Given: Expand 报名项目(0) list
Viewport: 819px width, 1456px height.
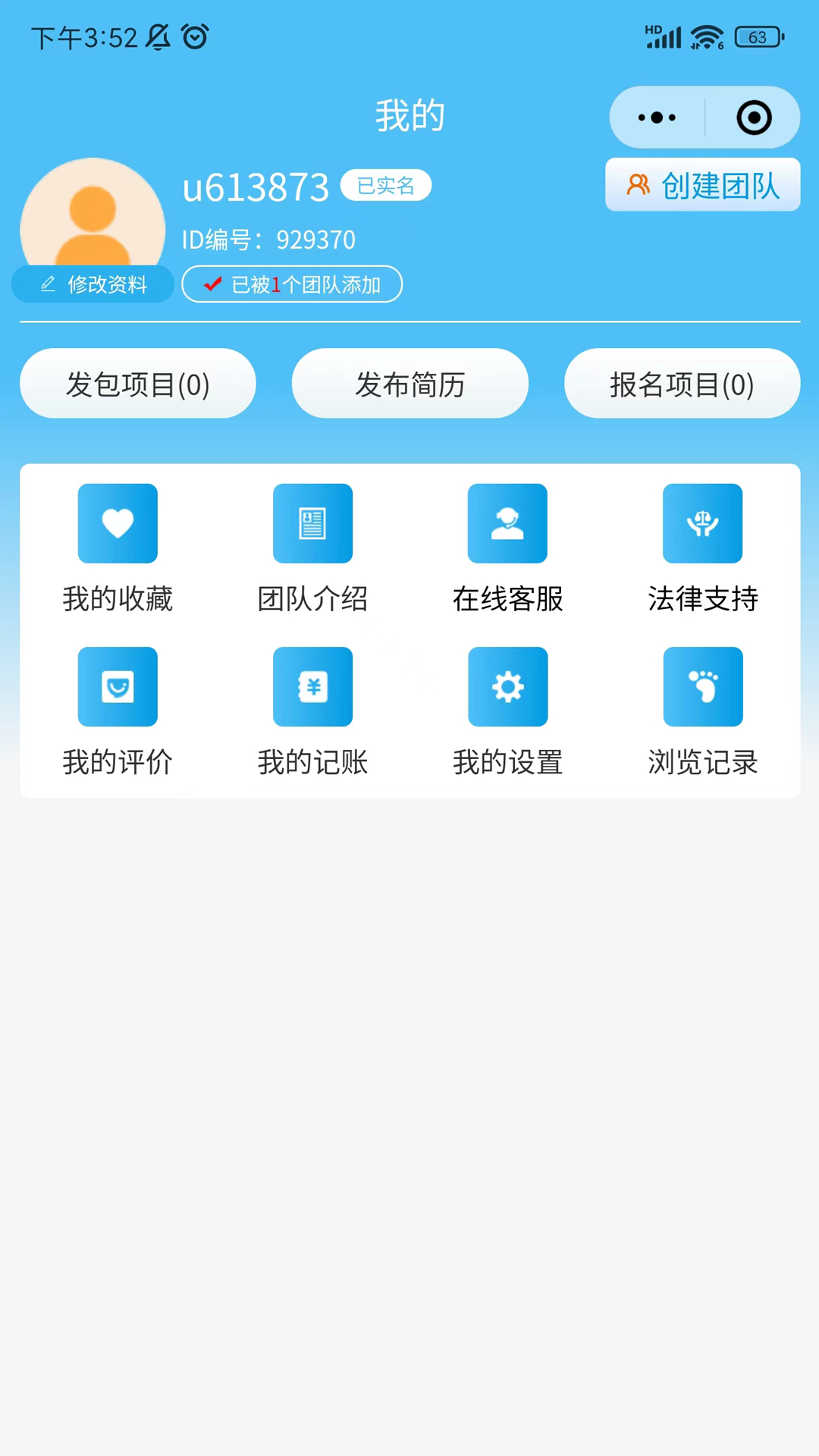Looking at the screenshot, I should coord(681,384).
